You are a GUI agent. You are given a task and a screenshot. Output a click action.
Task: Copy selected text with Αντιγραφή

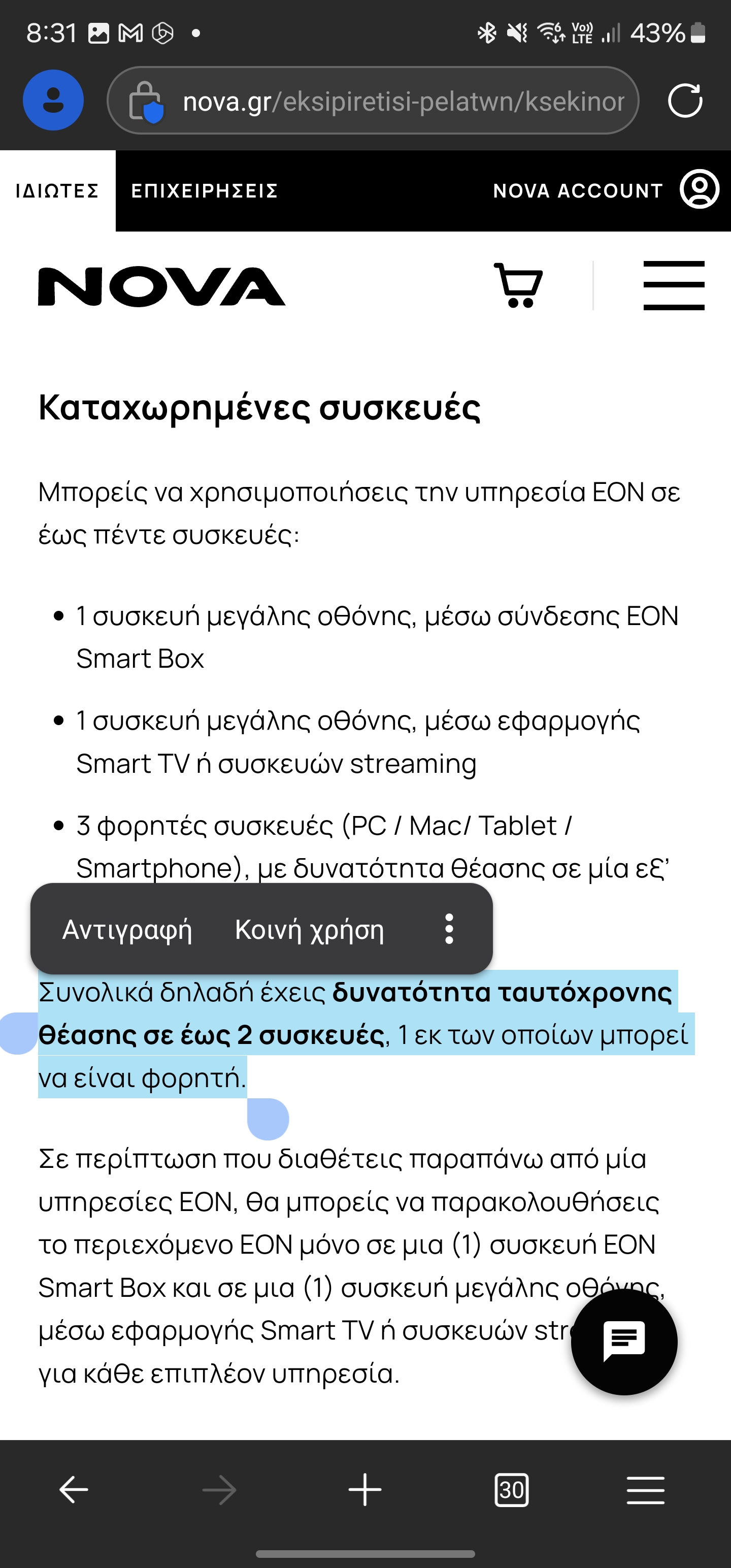[x=127, y=930]
